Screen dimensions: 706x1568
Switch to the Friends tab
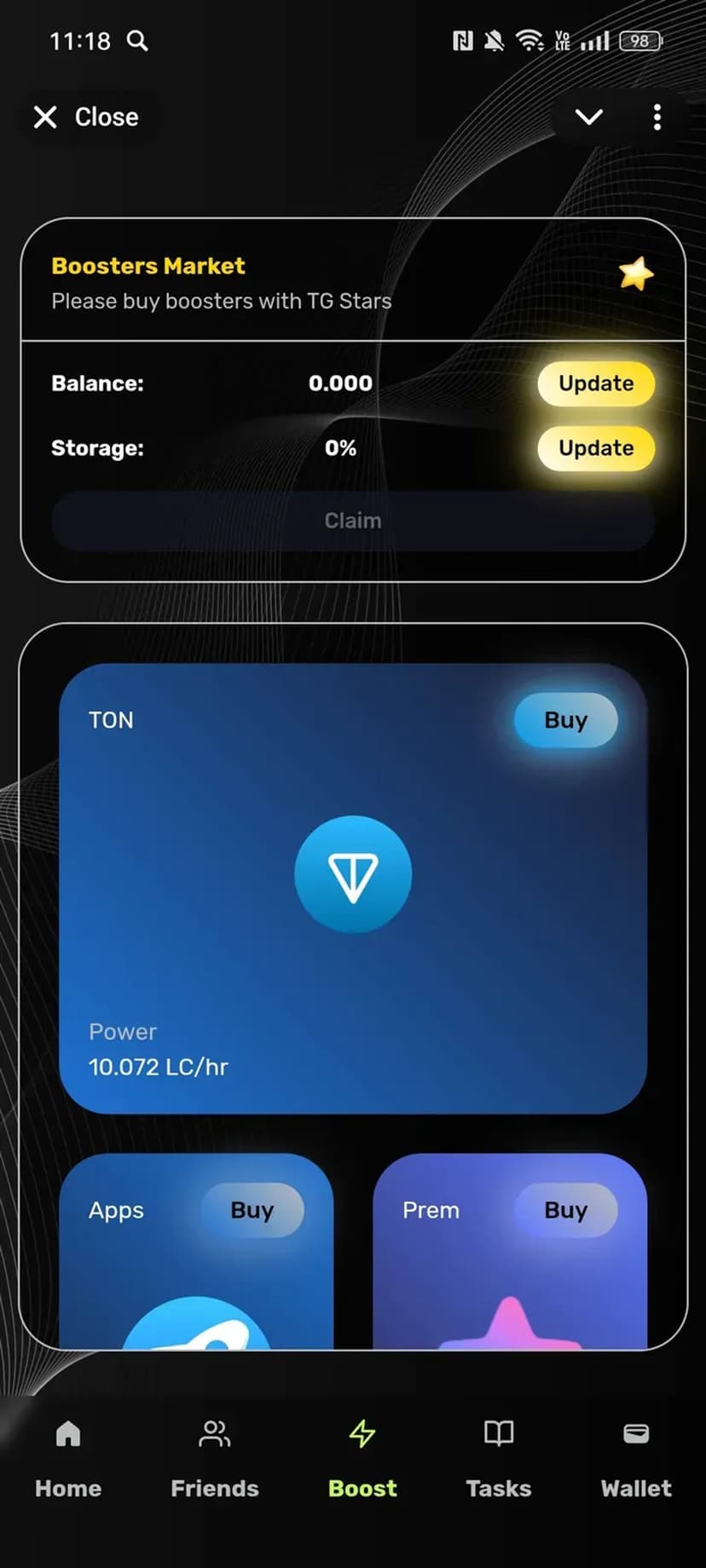[214, 1459]
